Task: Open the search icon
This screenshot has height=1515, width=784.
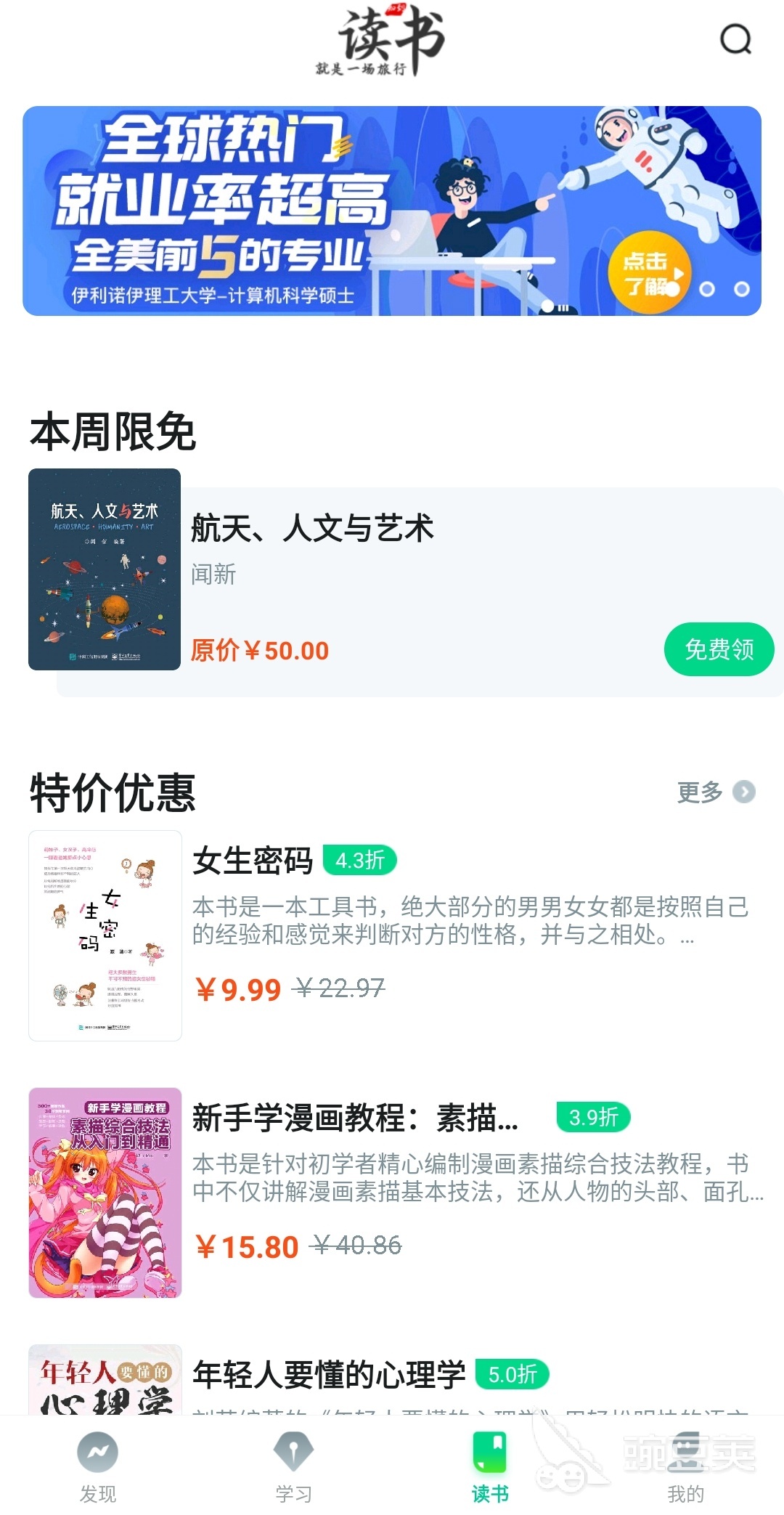Action: coord(735,40)
